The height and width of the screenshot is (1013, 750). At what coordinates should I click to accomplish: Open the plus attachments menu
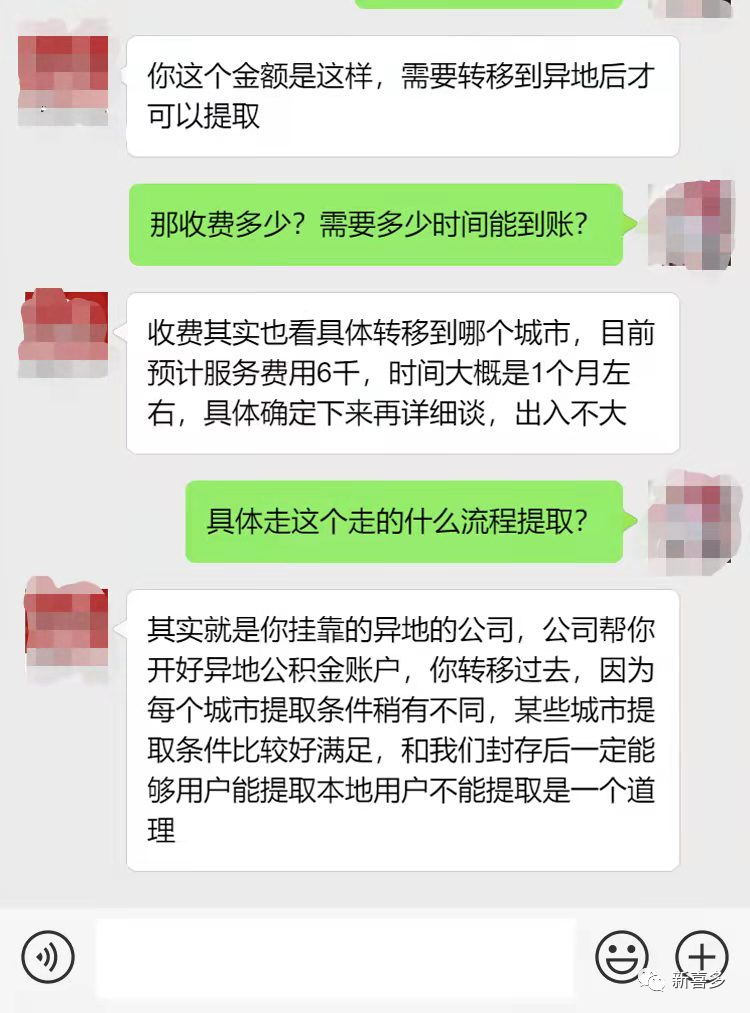[x=702, y=957]
